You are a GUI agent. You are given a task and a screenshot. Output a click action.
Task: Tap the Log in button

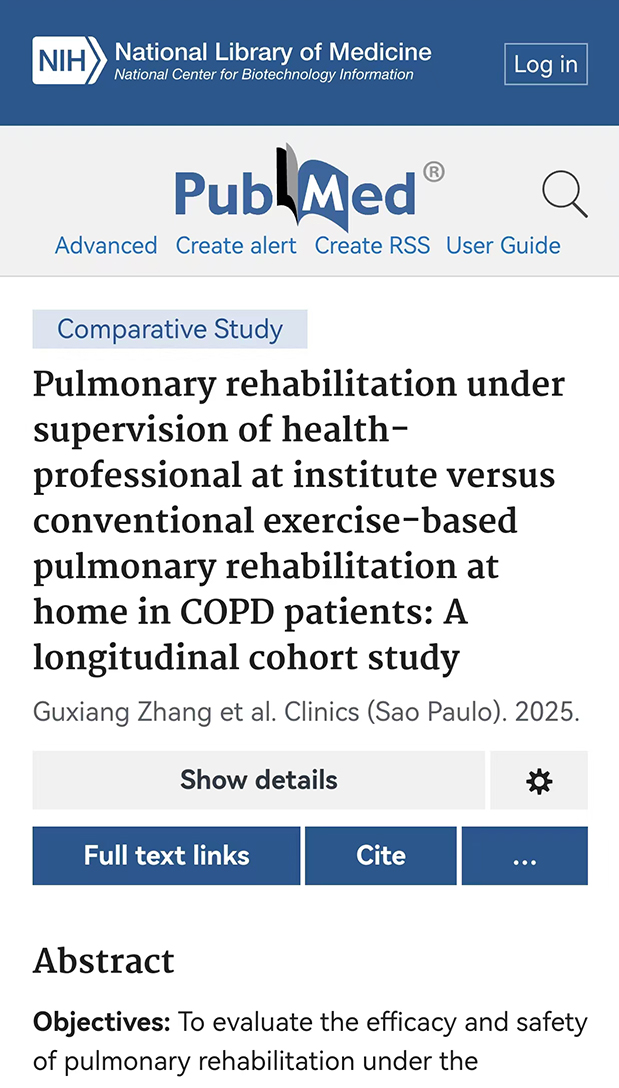(545, 64)
